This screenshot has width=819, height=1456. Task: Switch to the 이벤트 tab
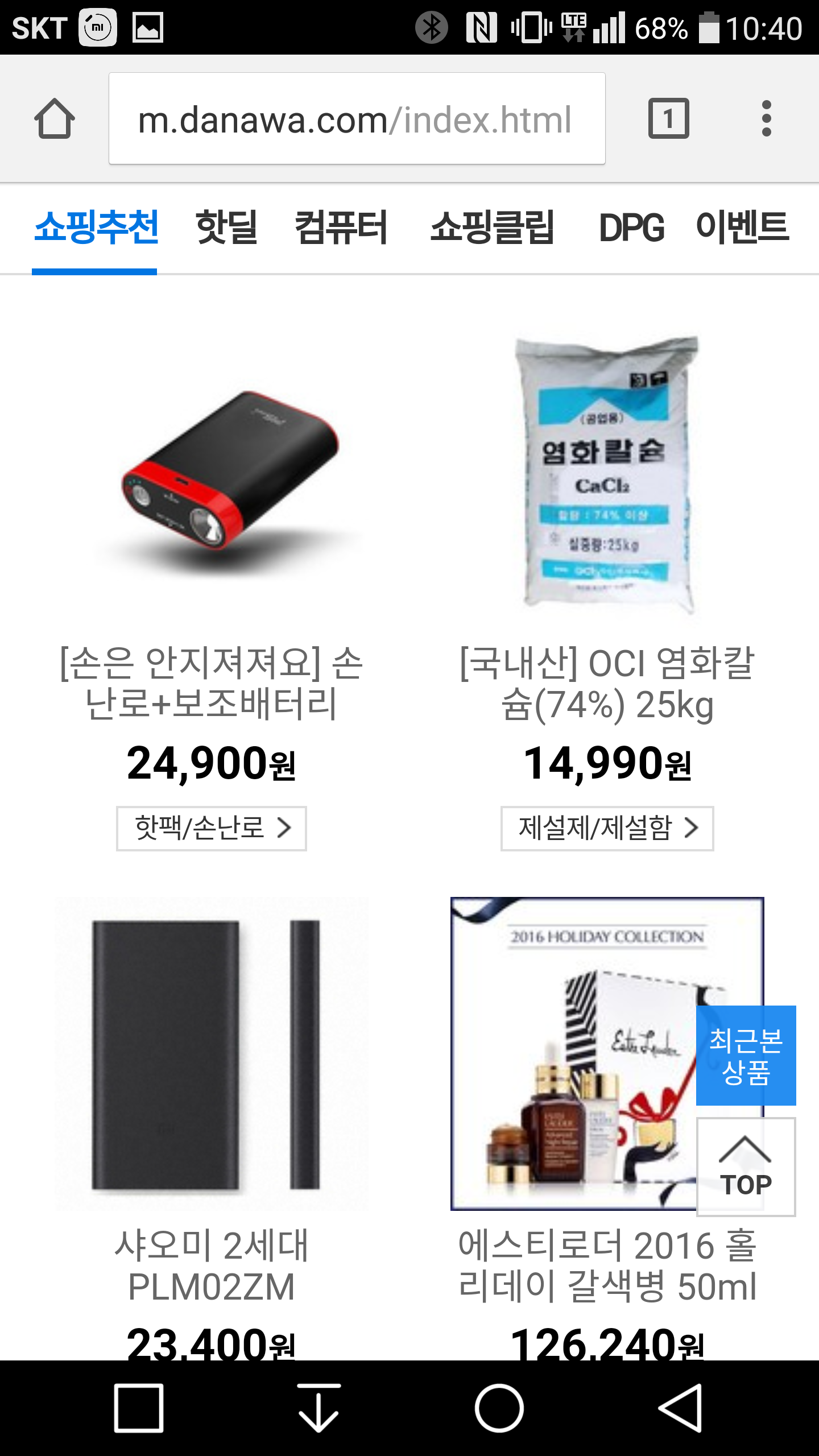tap(742, 227)
